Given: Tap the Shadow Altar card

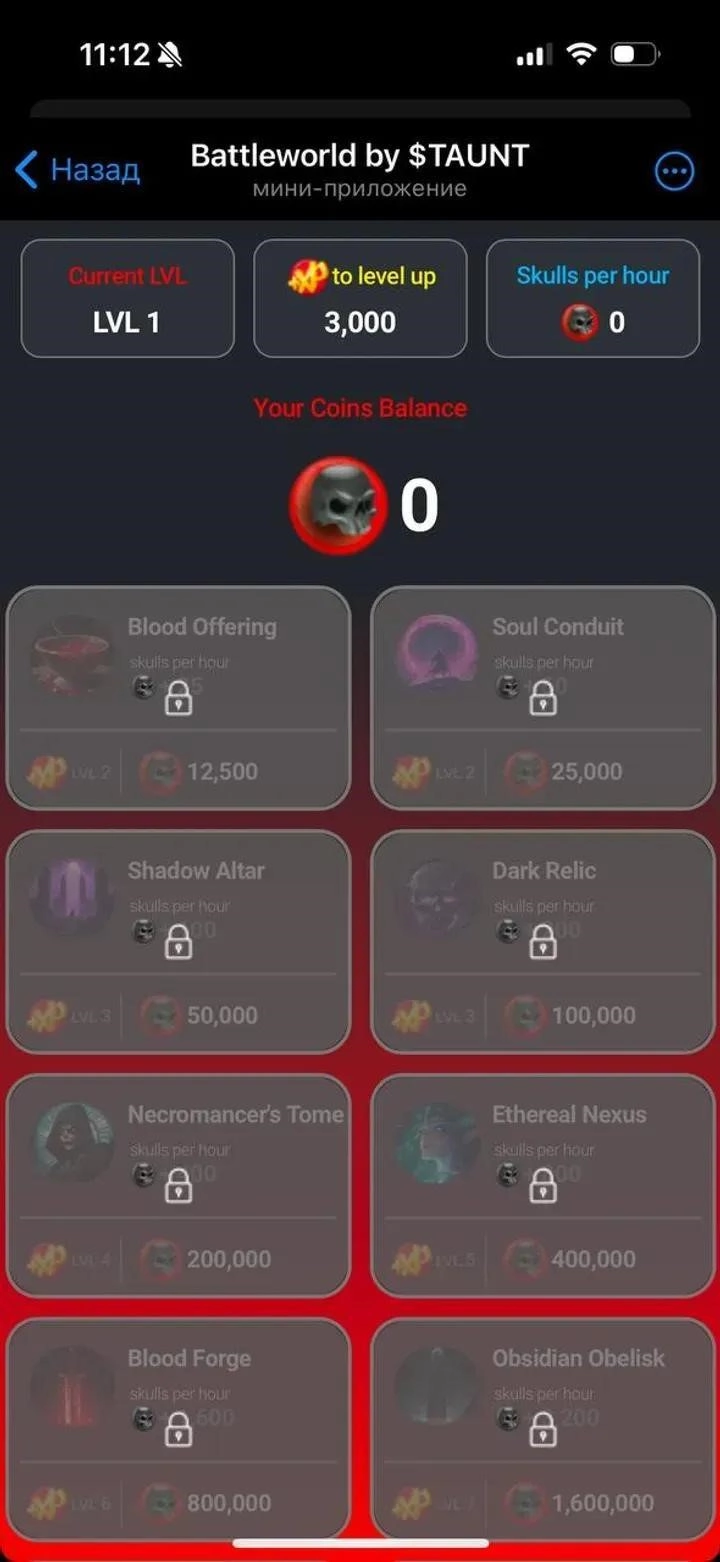Looking at the screenshot, I should click(x=178, y=941).
